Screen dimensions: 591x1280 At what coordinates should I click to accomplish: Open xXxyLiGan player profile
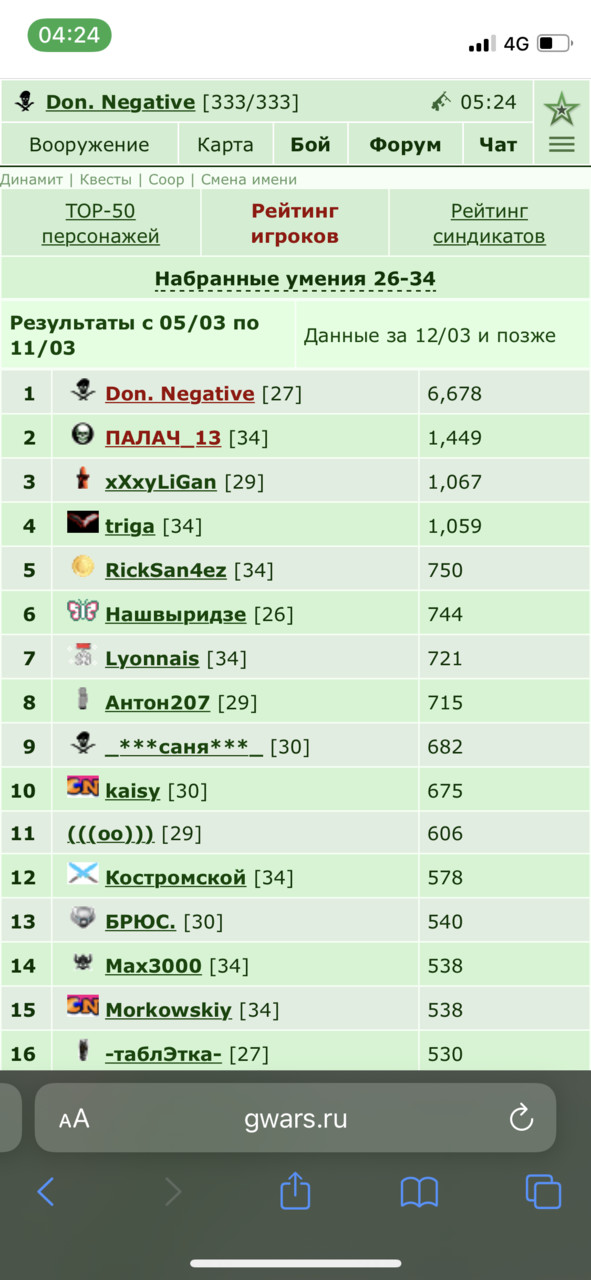point(161,482)
